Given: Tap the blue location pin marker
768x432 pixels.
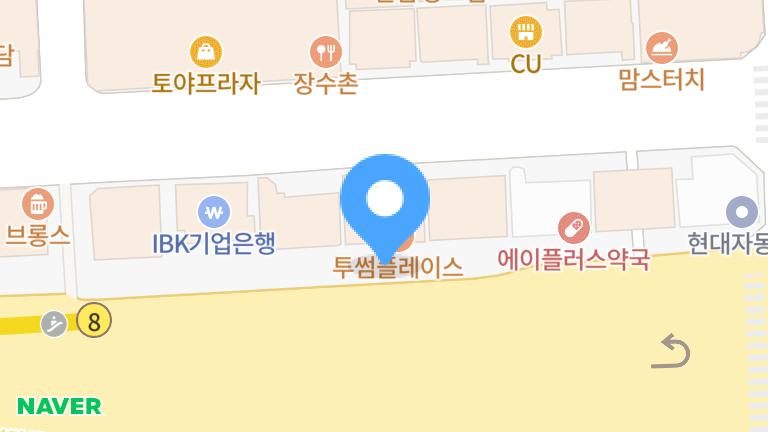Looking at the screenshot, I should pyautogui.click(x=385, y=201).
